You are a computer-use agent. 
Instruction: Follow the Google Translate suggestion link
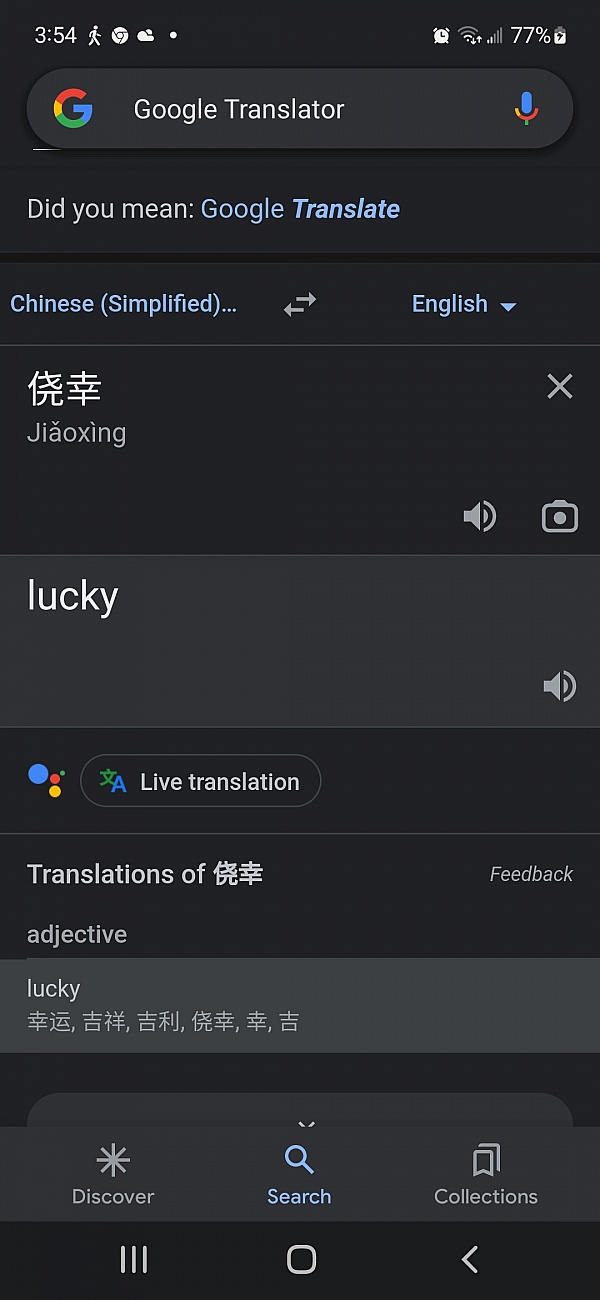pos(300,209)
